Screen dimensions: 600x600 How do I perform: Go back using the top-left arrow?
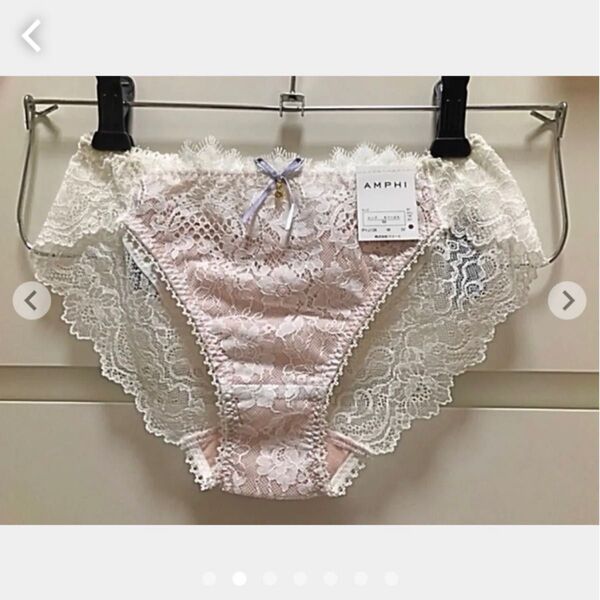[x=32, y=36]
